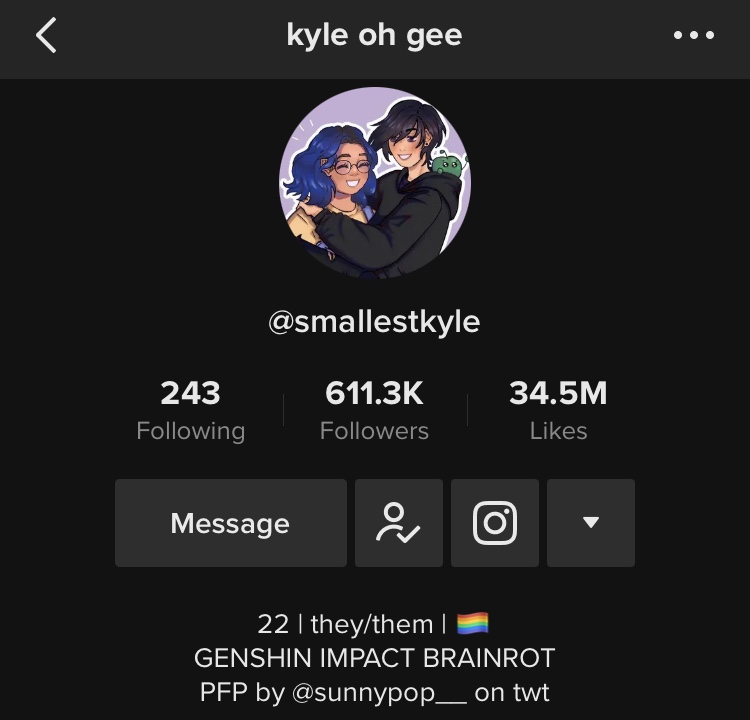Tap the Message button

230,523
